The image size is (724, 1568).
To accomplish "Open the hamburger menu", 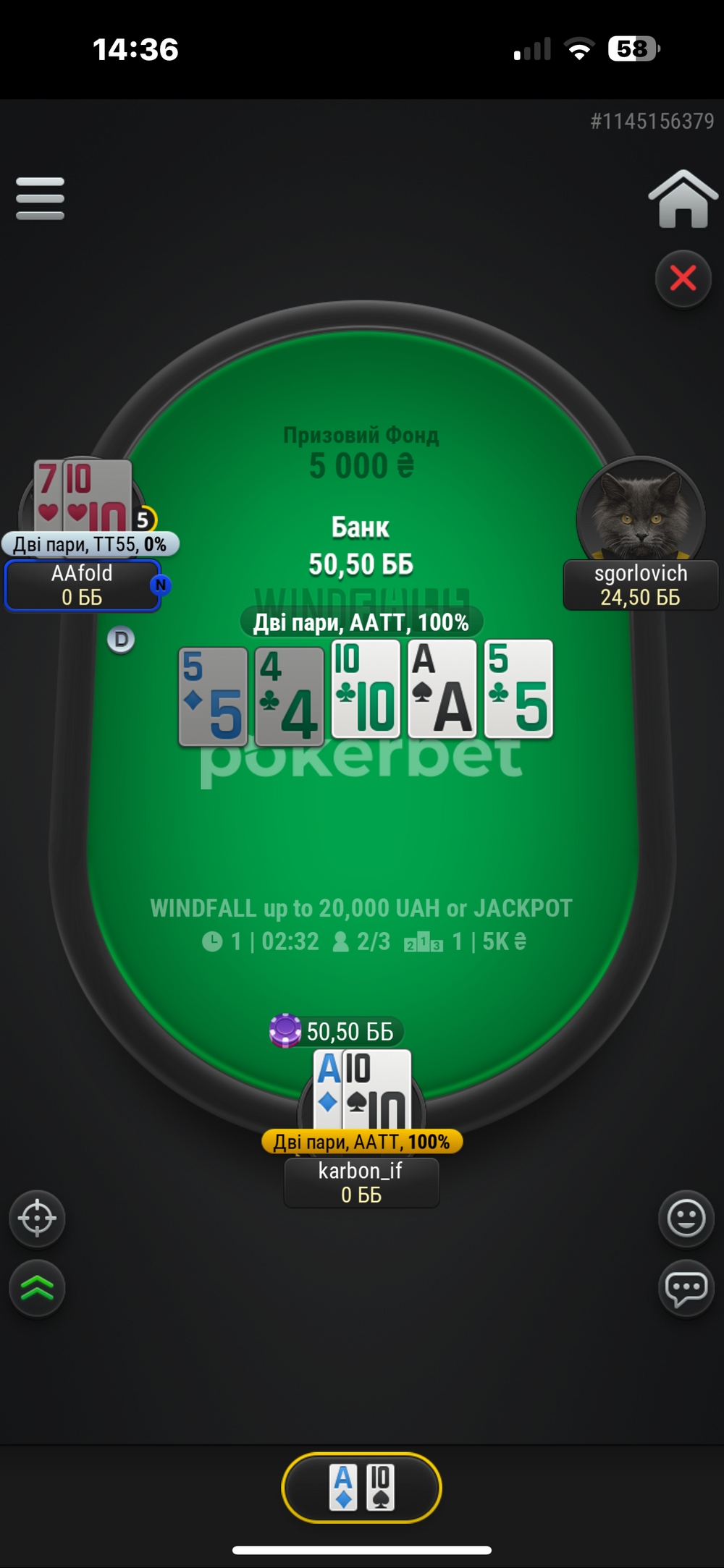I will (x=41, y=198).
